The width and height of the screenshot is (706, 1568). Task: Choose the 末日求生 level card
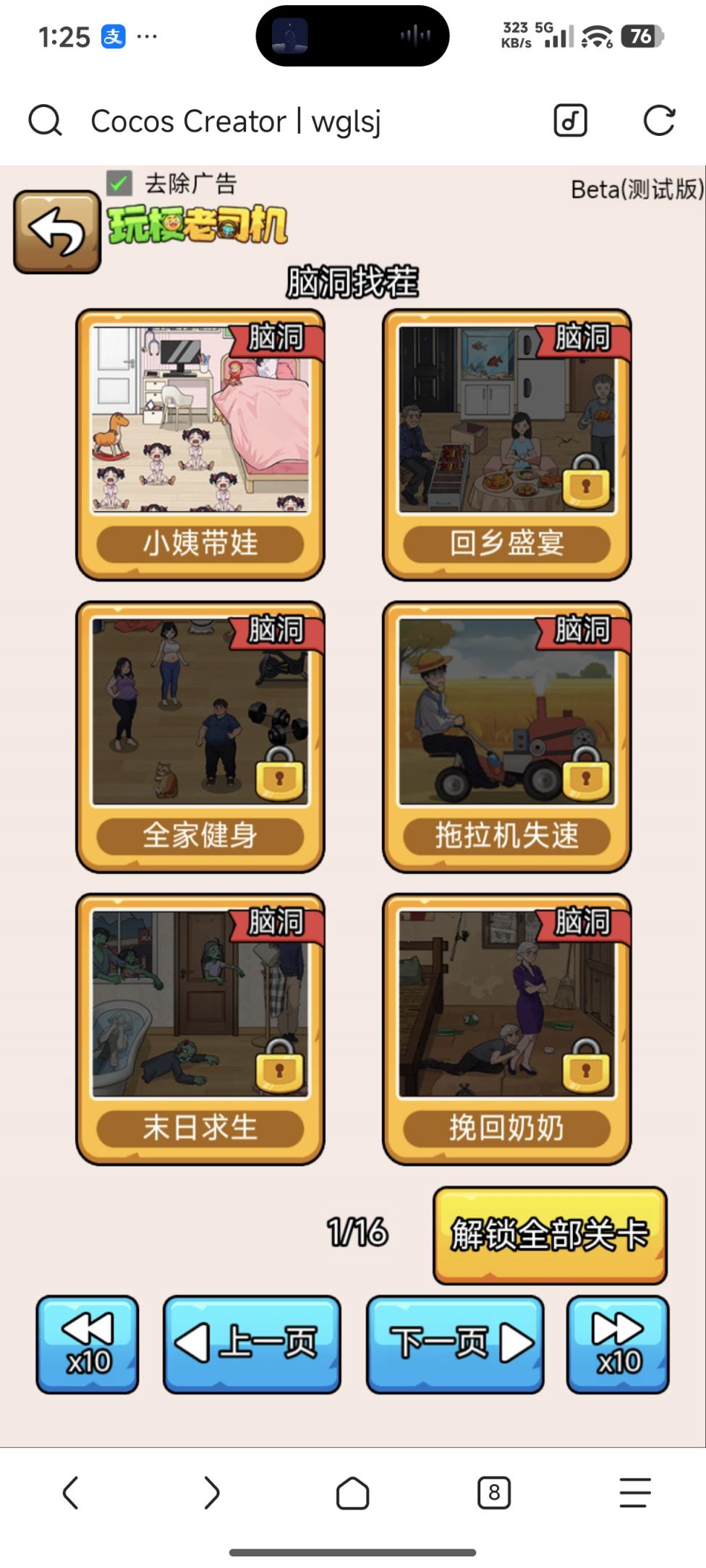200,1028
